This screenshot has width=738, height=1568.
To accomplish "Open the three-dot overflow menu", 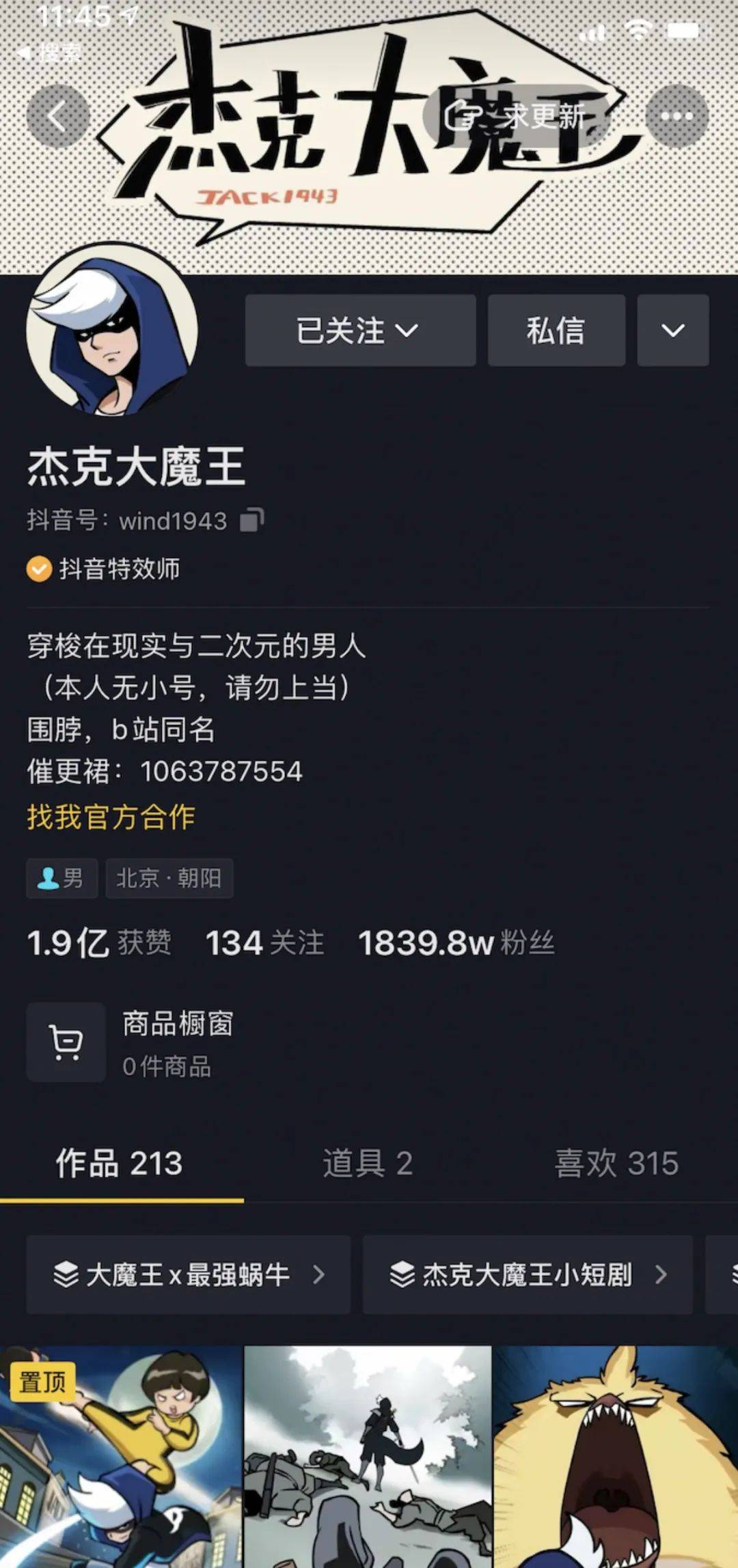I will 676,117.
